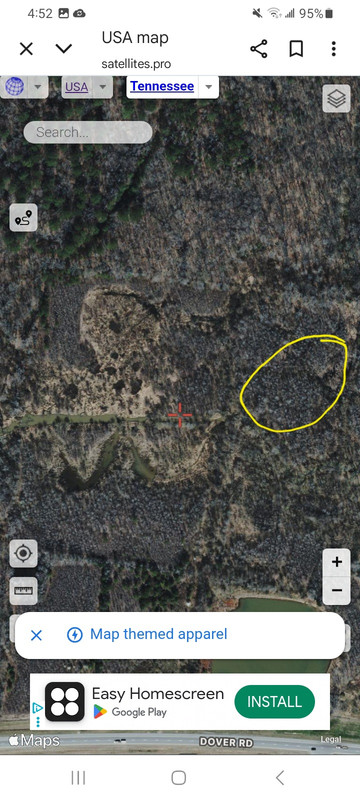Close the browser tab with X
This screenshot has height=800, width=360.
[26, 49]
